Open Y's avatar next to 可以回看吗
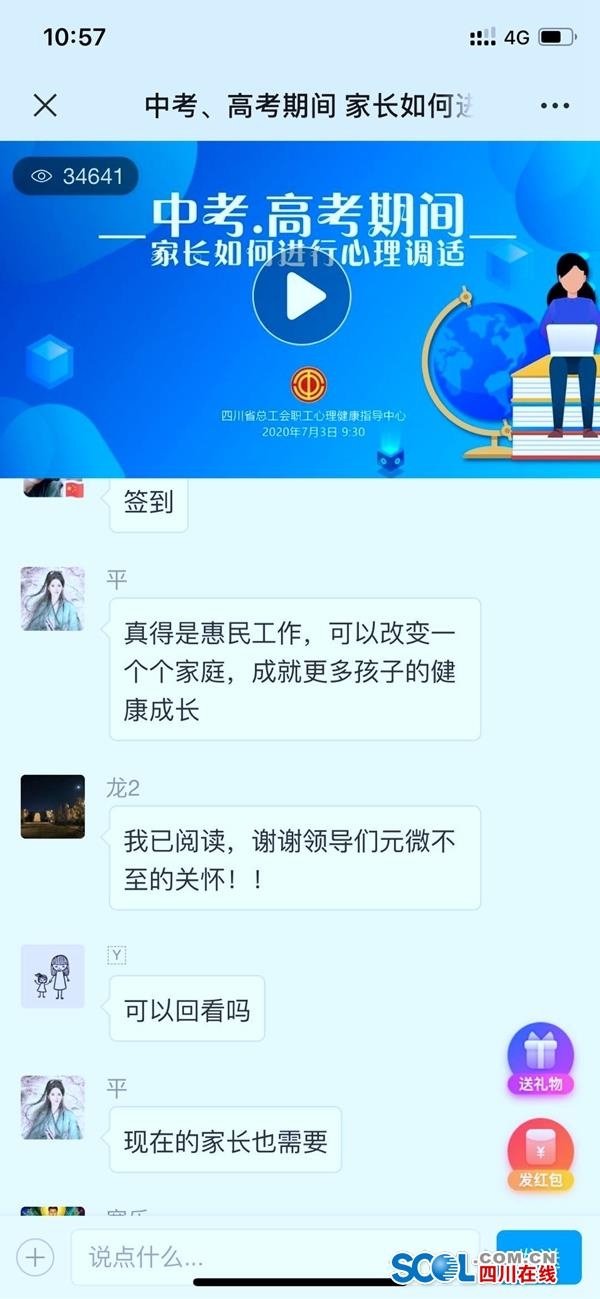This screenshot has height=1299, width=600. pyautogui.click(x=52, y=975)
